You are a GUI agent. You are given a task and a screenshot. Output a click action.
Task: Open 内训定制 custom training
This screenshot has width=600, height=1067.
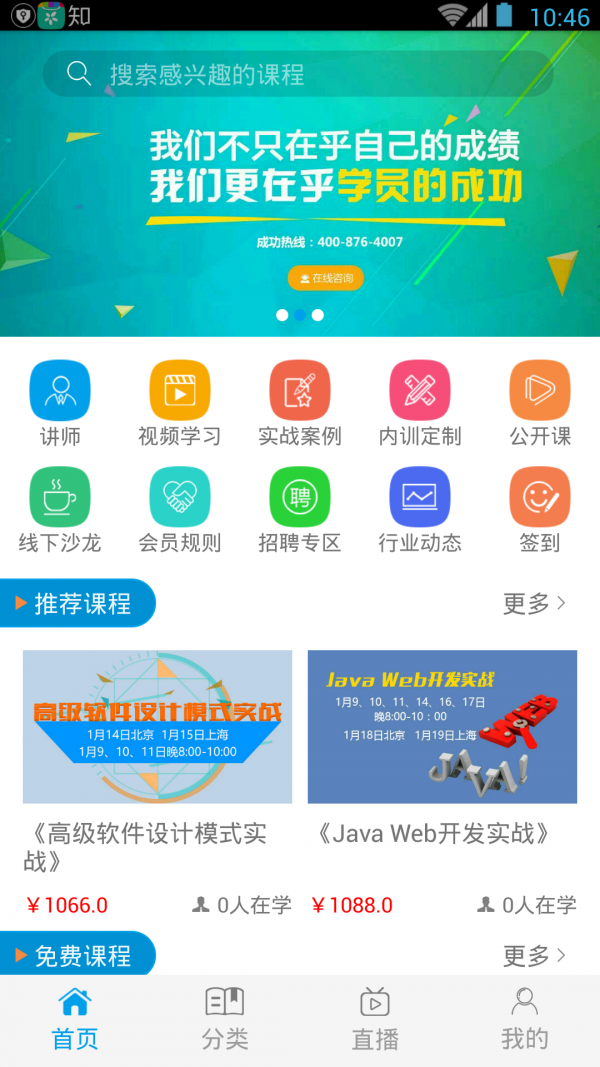(420, 402)
